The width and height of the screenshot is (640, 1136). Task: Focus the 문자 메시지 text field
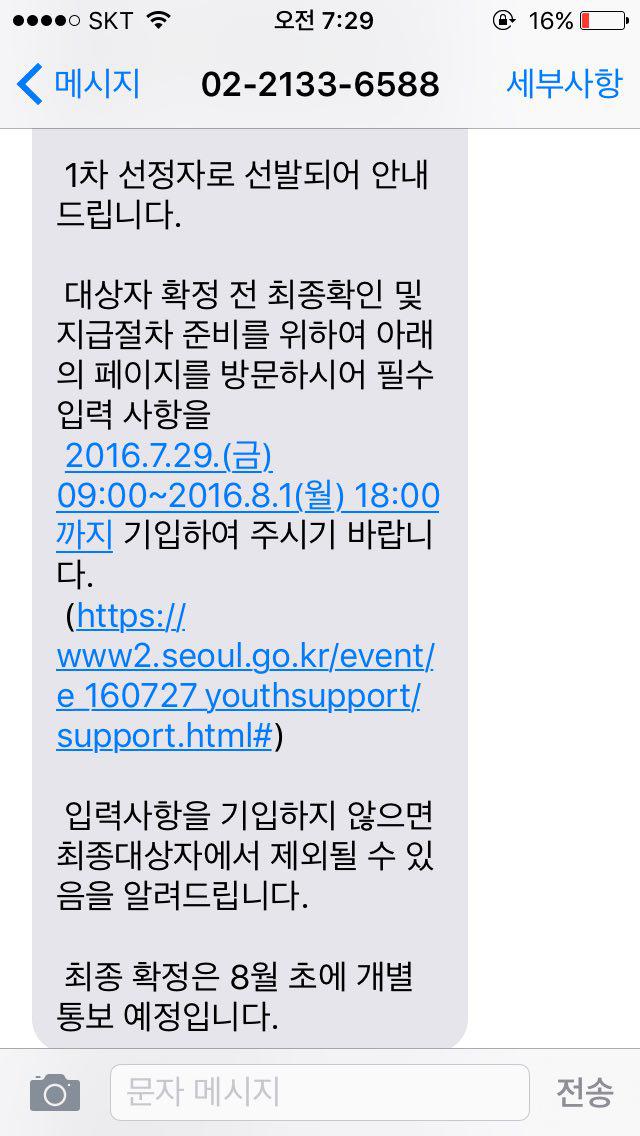pyautogui.click(x=320, y=1092)
